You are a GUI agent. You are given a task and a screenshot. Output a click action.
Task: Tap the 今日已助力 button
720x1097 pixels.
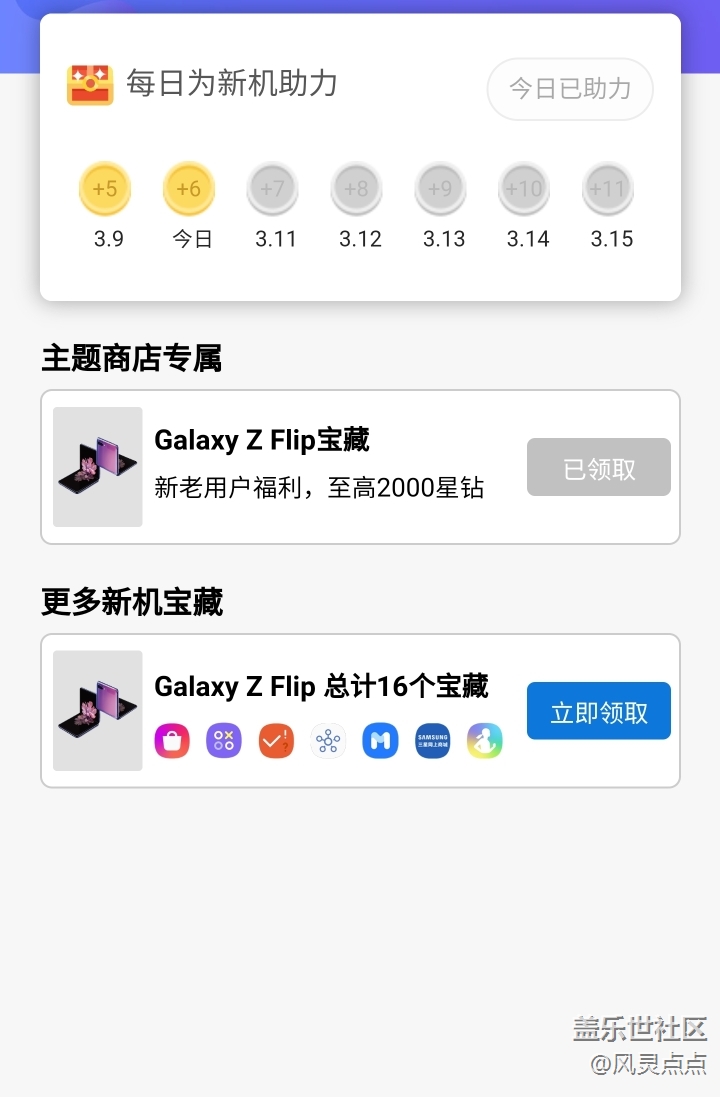tap(570, 89)
